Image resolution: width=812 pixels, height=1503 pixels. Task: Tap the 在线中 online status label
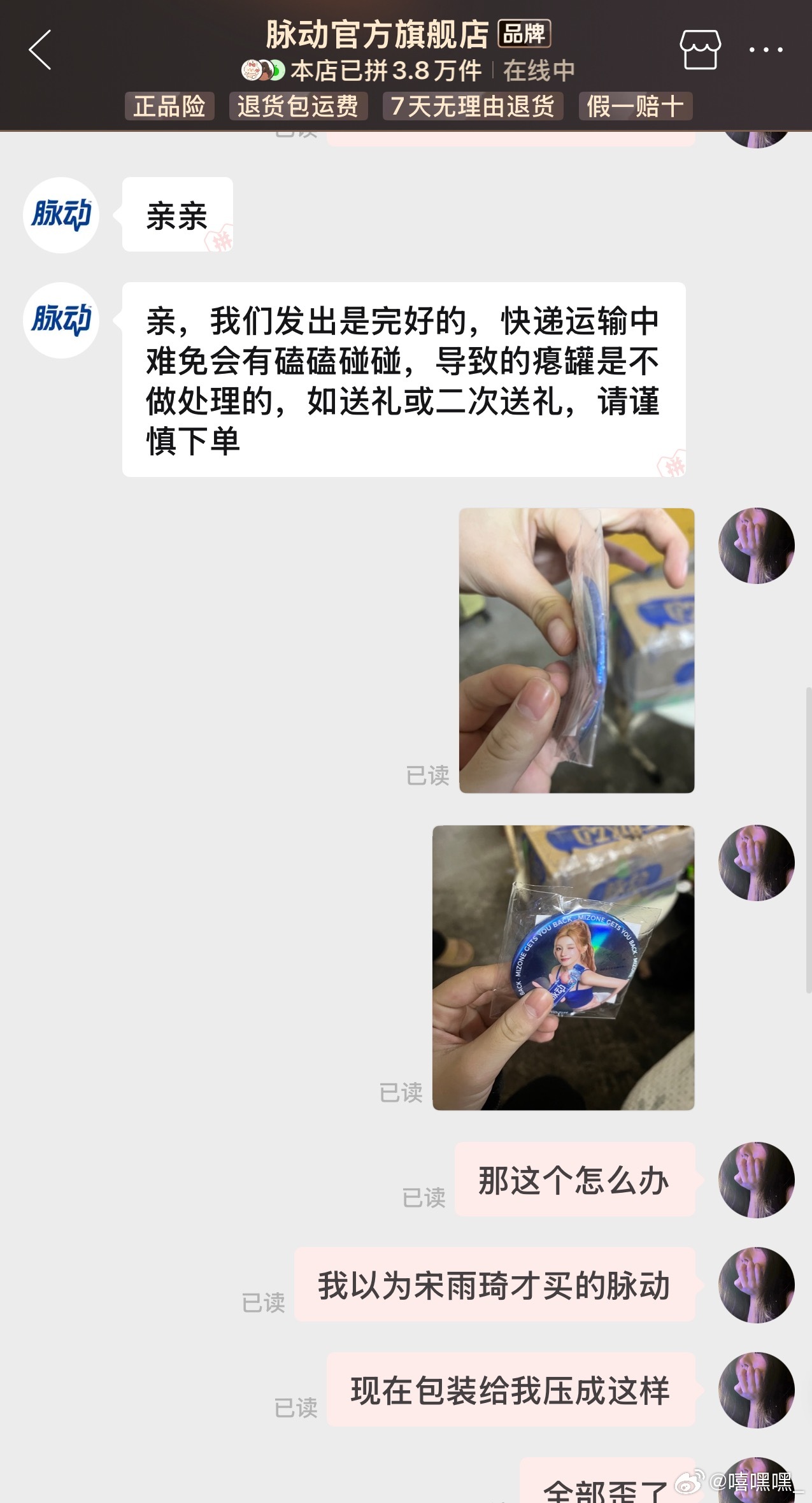(540, 70)
